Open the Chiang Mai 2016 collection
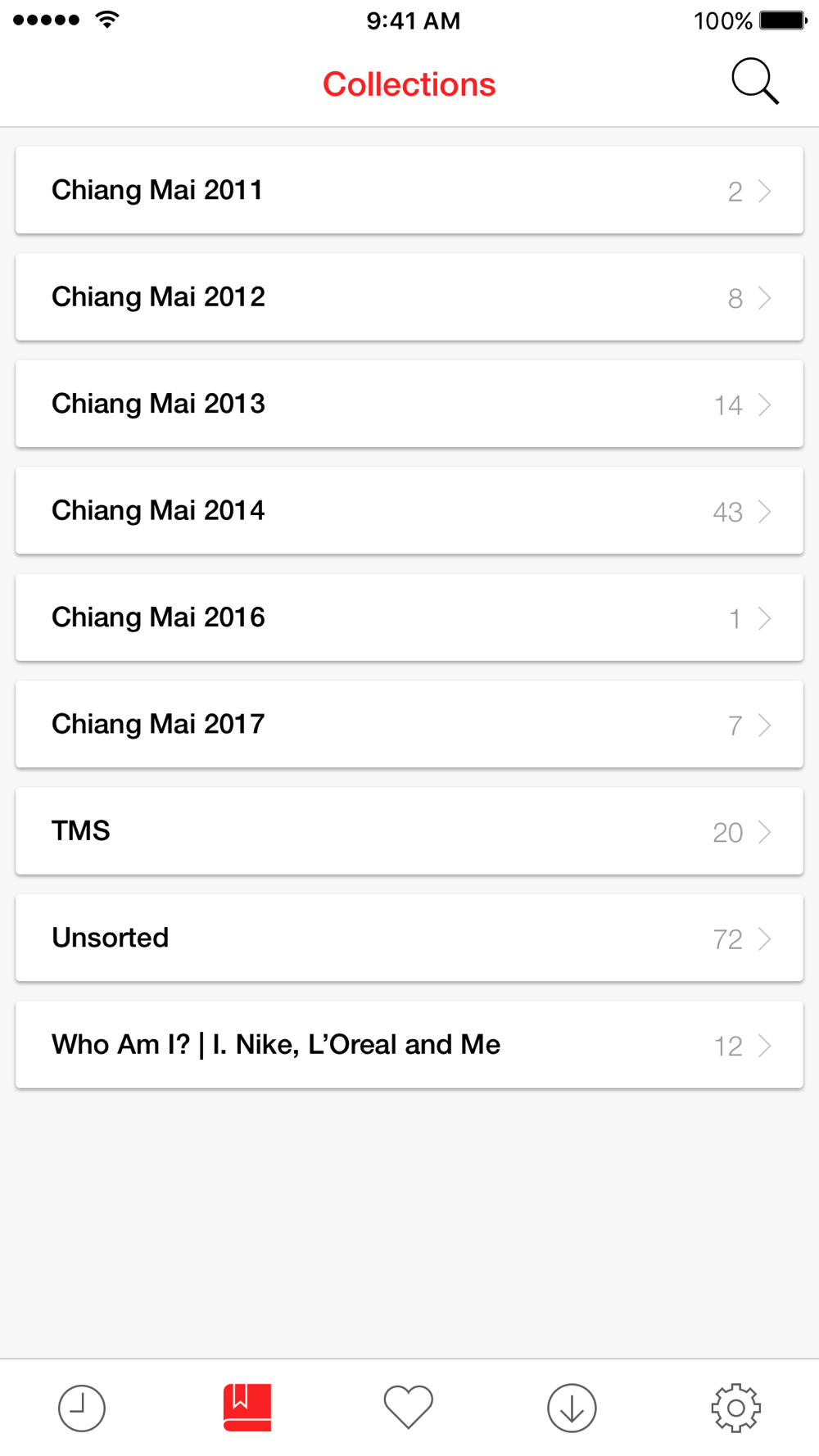Image resolution: width=819 pixels, height=1456 pixels. [x=409, y=617]
